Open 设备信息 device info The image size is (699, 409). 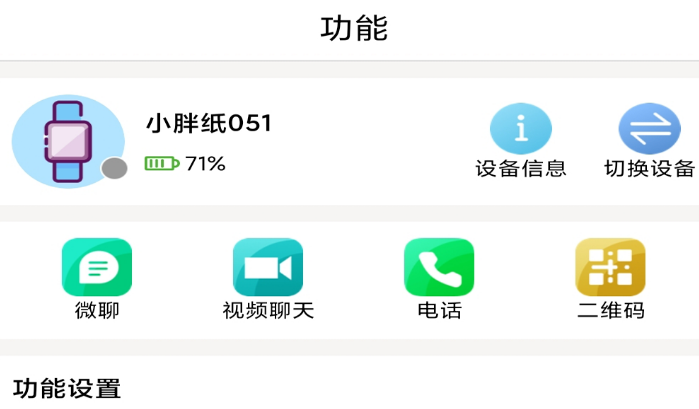(520, 130)
